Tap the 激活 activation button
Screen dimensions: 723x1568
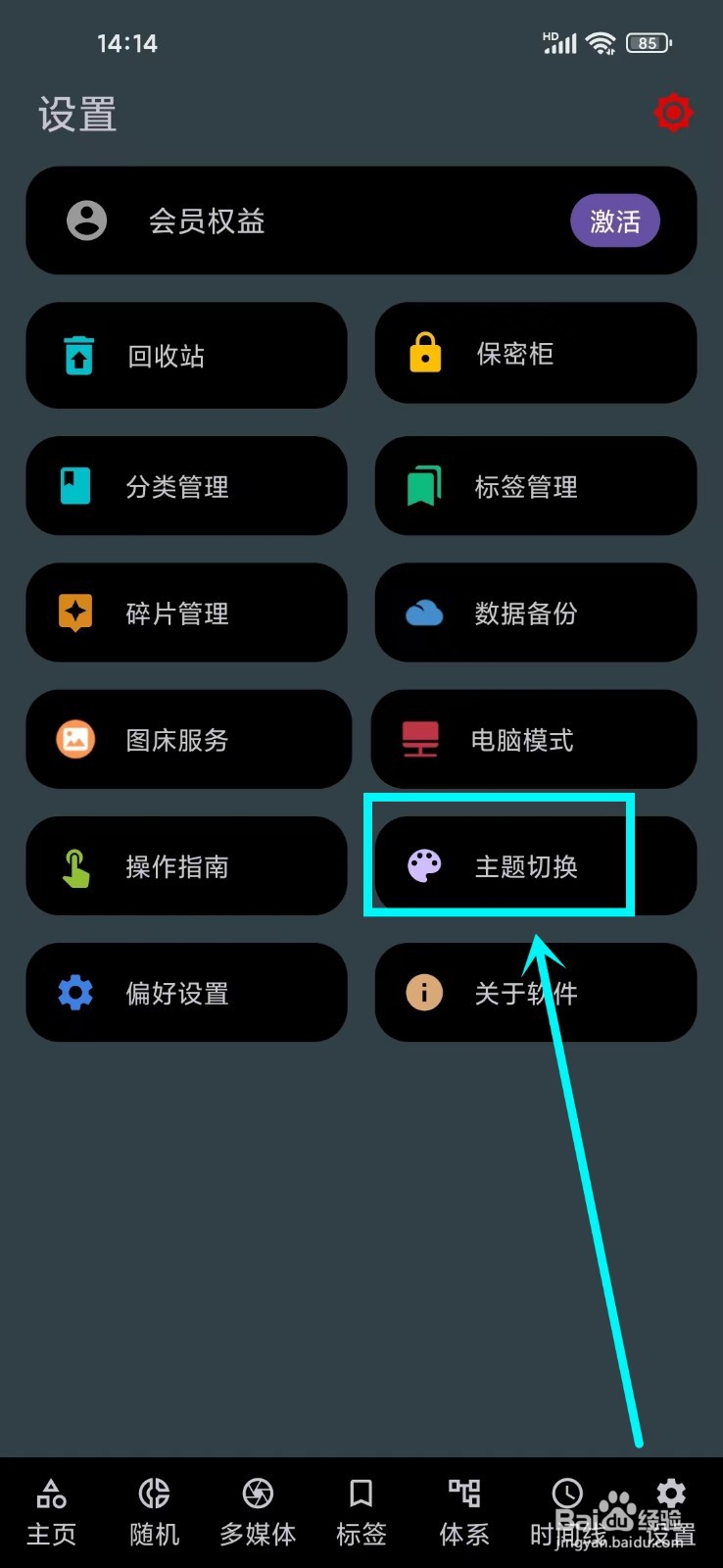[614, 220]
